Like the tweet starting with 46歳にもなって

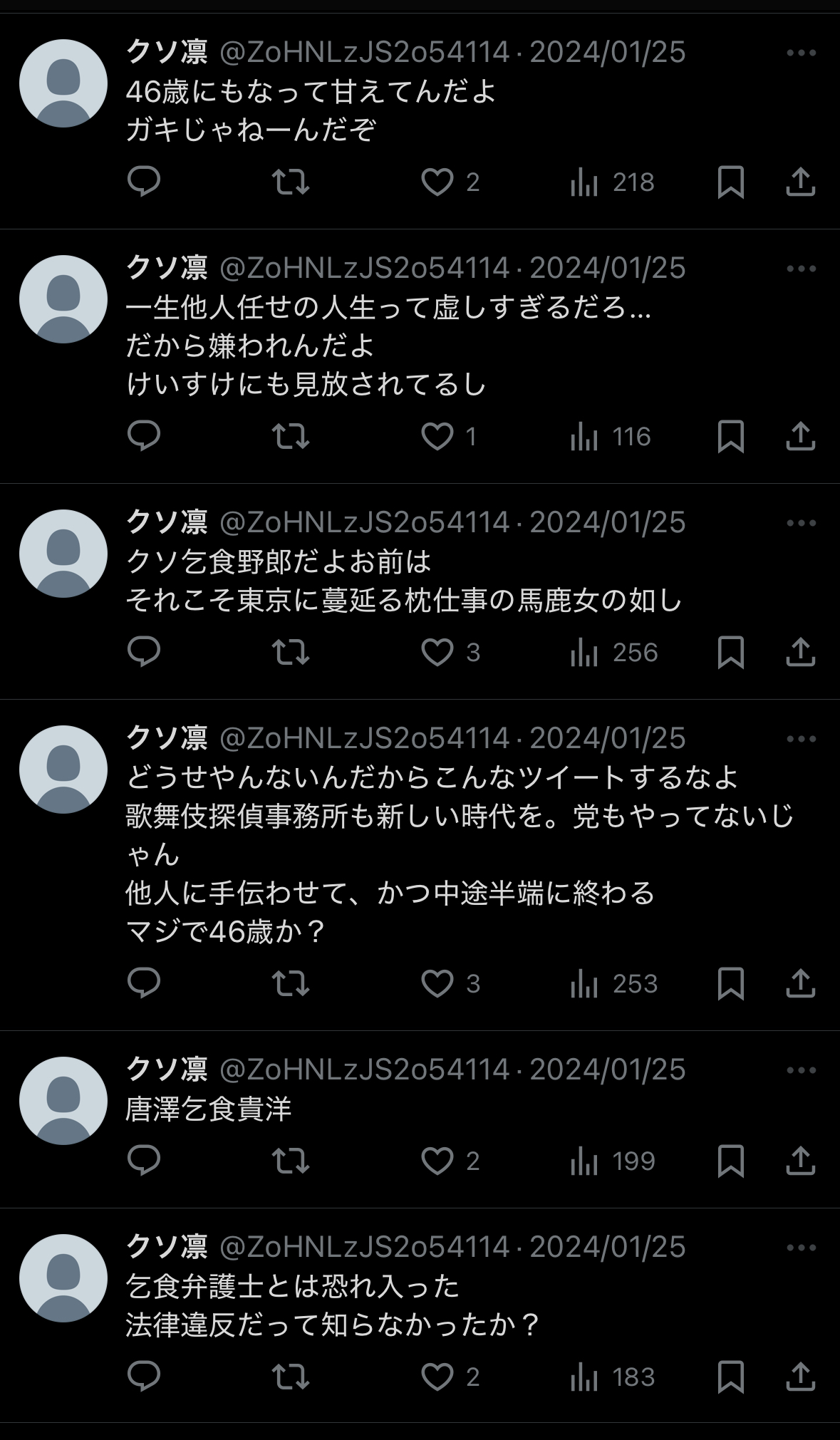tap(437, 182)
